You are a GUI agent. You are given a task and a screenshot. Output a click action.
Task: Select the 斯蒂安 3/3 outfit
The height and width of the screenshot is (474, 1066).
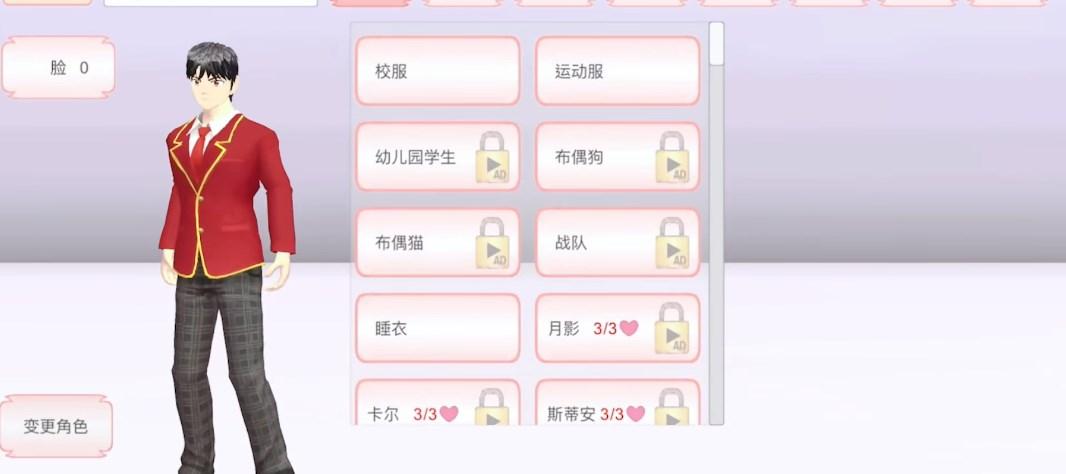point(617,408)
